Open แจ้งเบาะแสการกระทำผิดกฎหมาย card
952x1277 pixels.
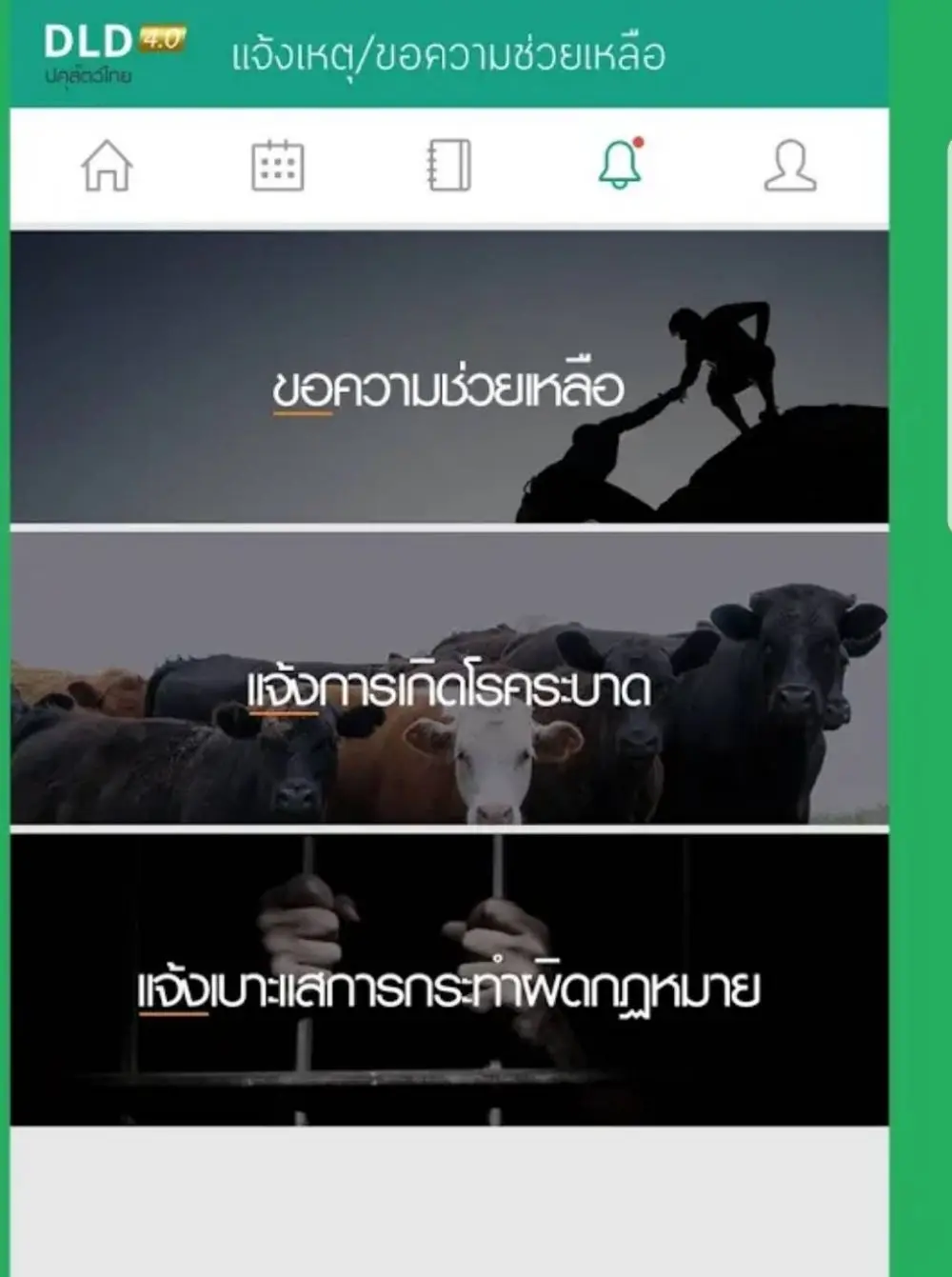click(x=448, y=980)
